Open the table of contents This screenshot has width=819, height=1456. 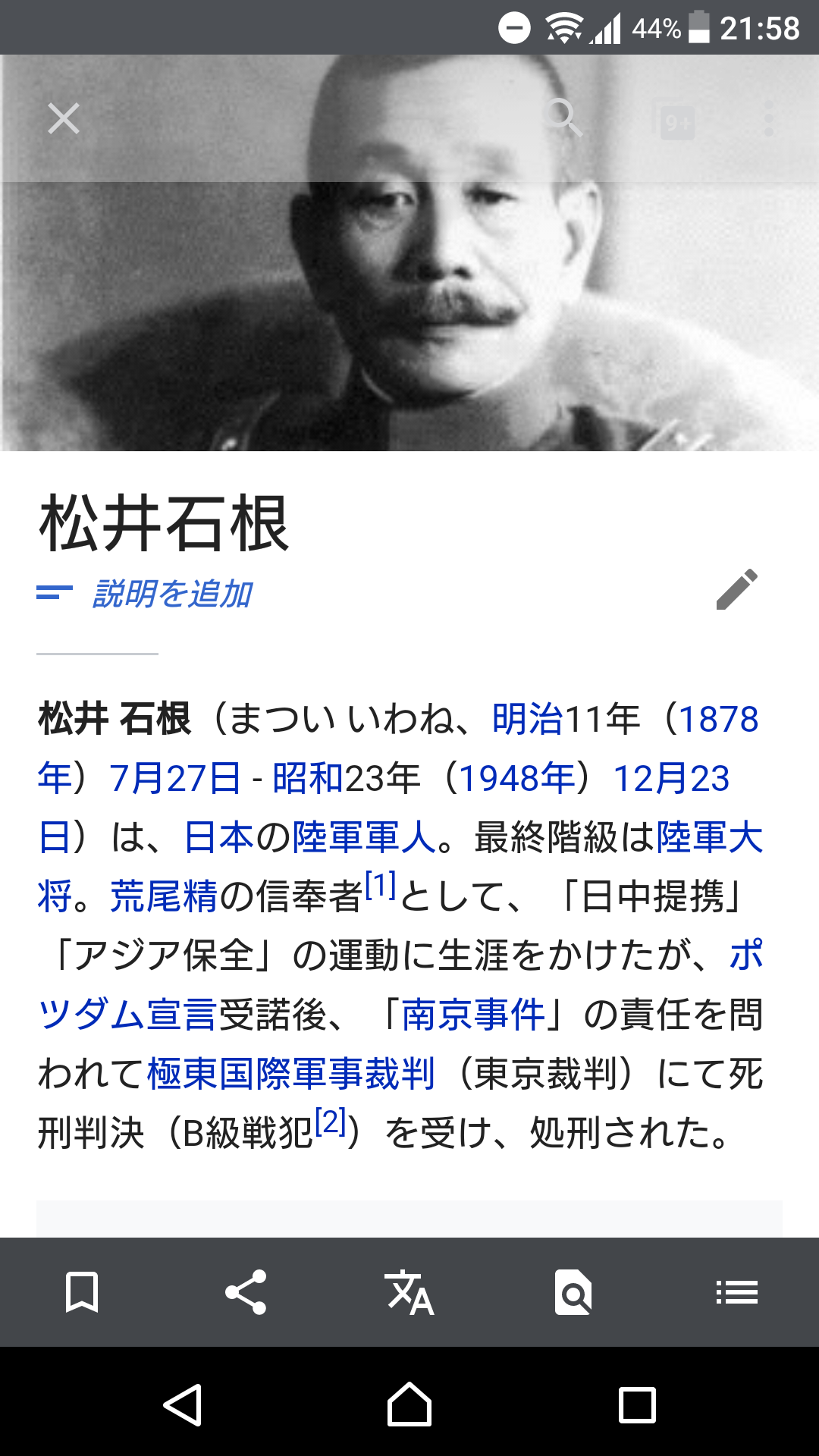(x=737, y=1292)
